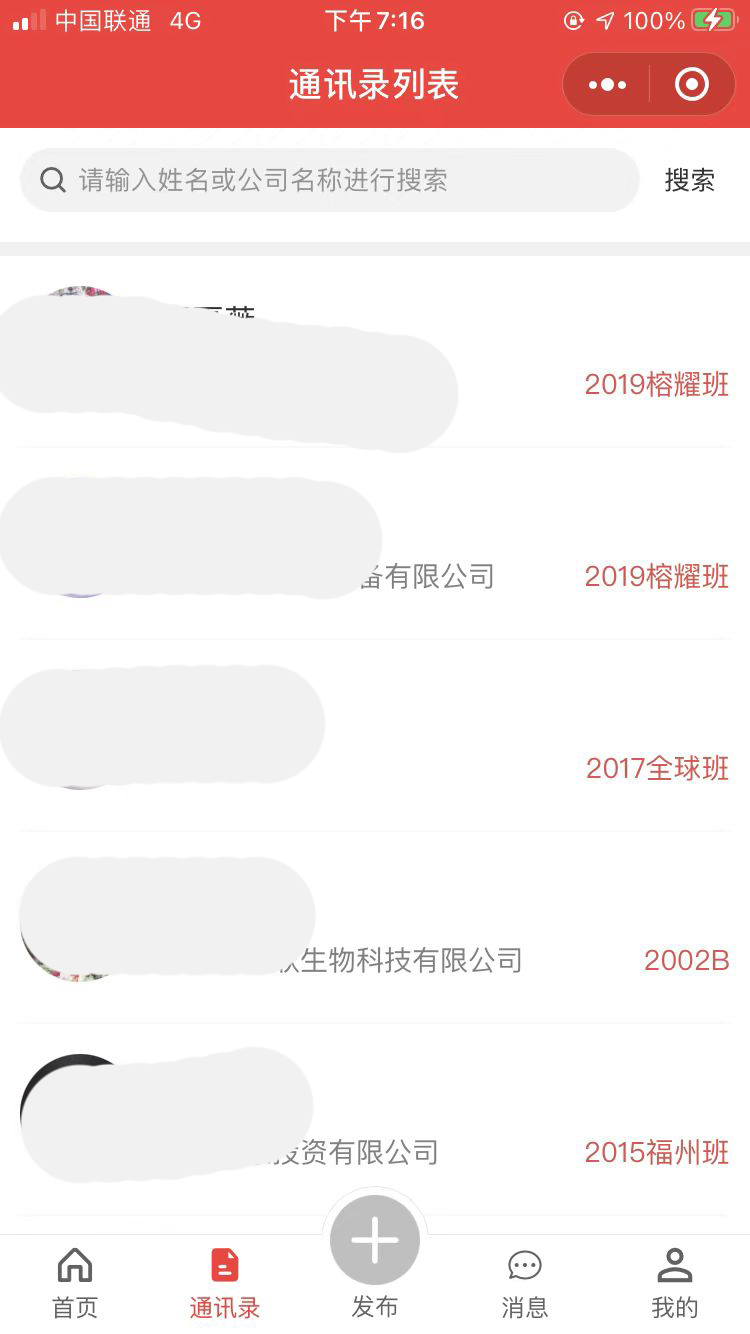Tap the plus button to open 发布
This screenshot has height=1334, width=750.
pyautogui.click(x=374, y=1239)
